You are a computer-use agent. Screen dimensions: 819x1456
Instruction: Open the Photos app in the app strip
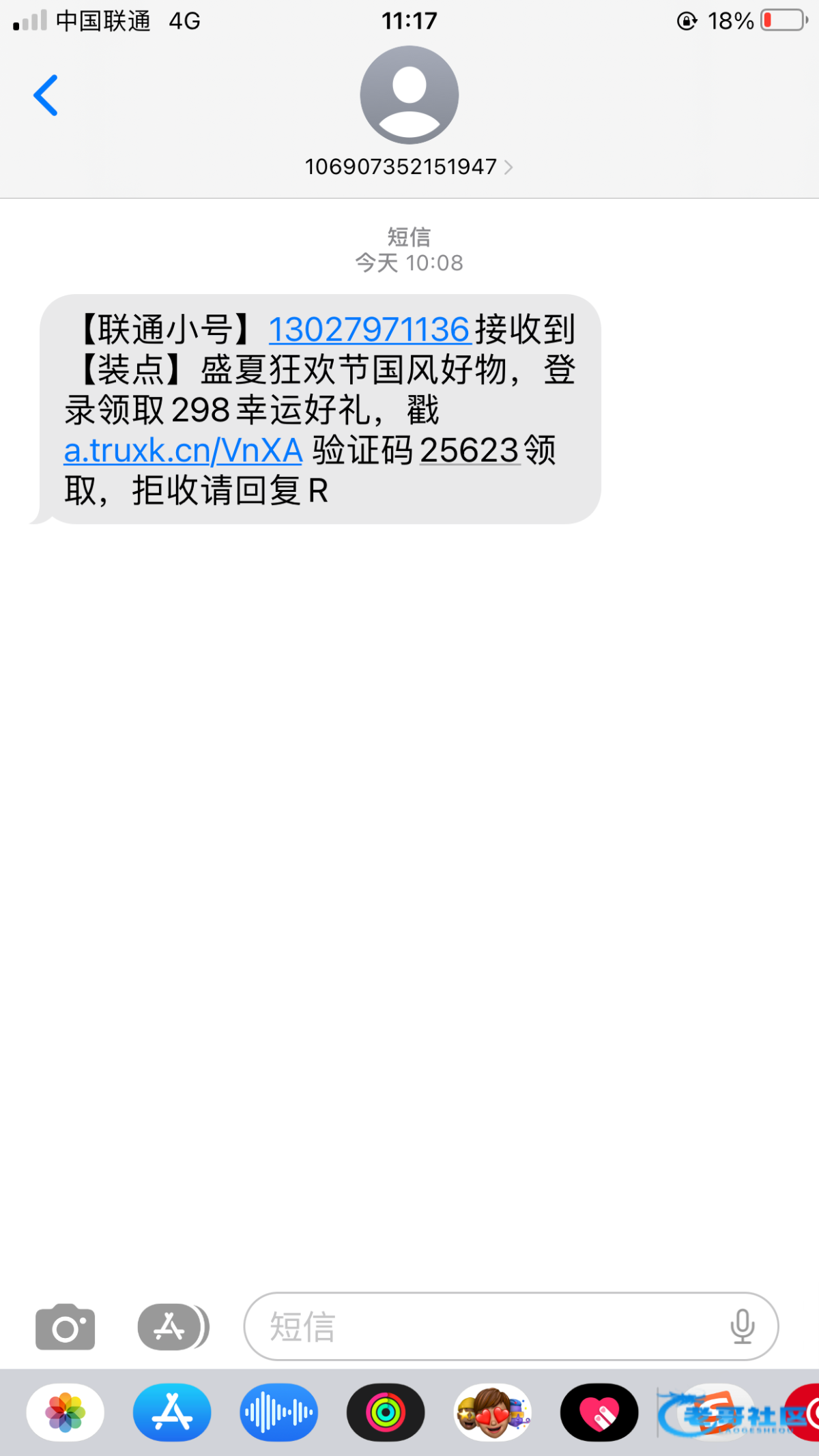click(x=66, y=1412)
